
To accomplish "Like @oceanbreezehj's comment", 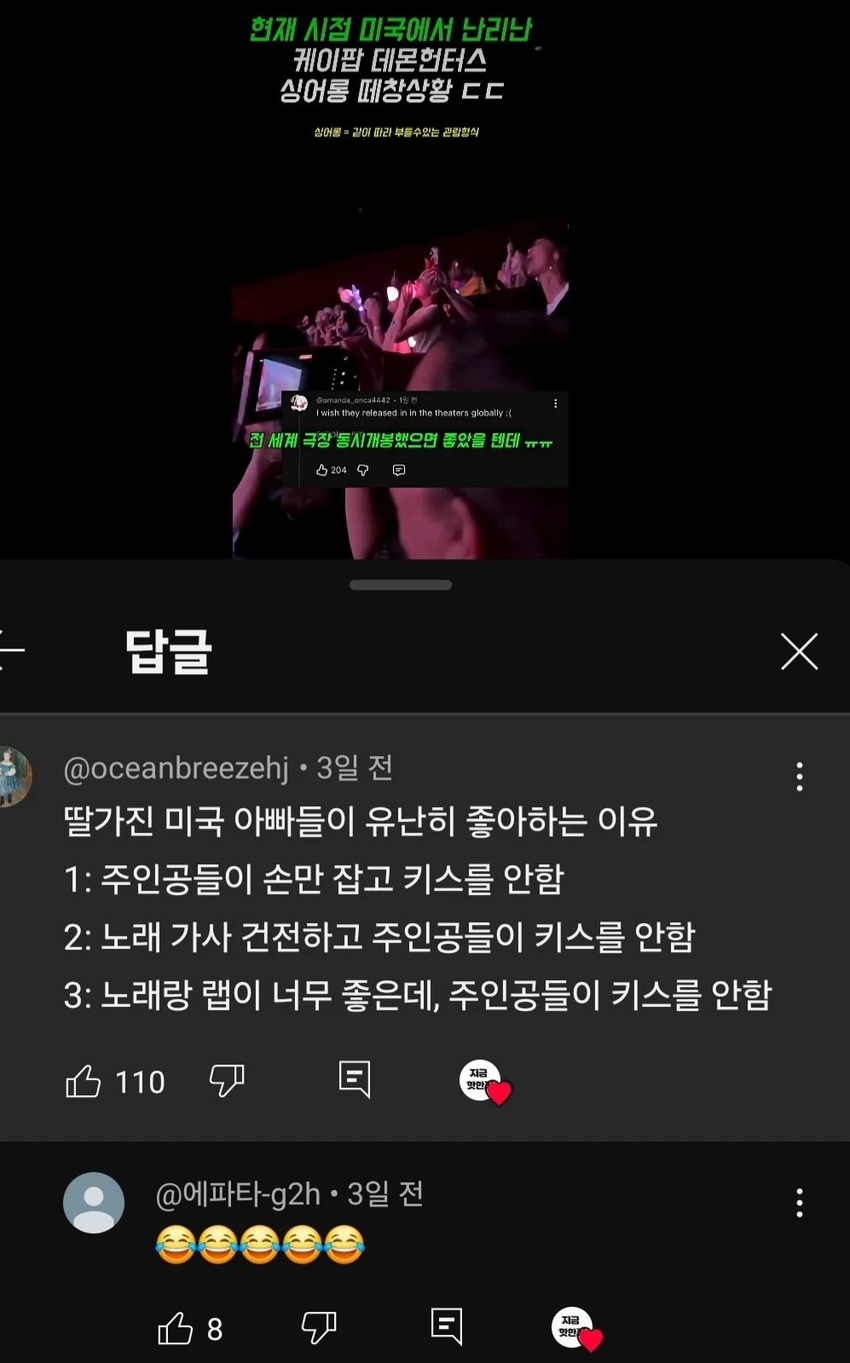I will click(x=84, y=1081).
